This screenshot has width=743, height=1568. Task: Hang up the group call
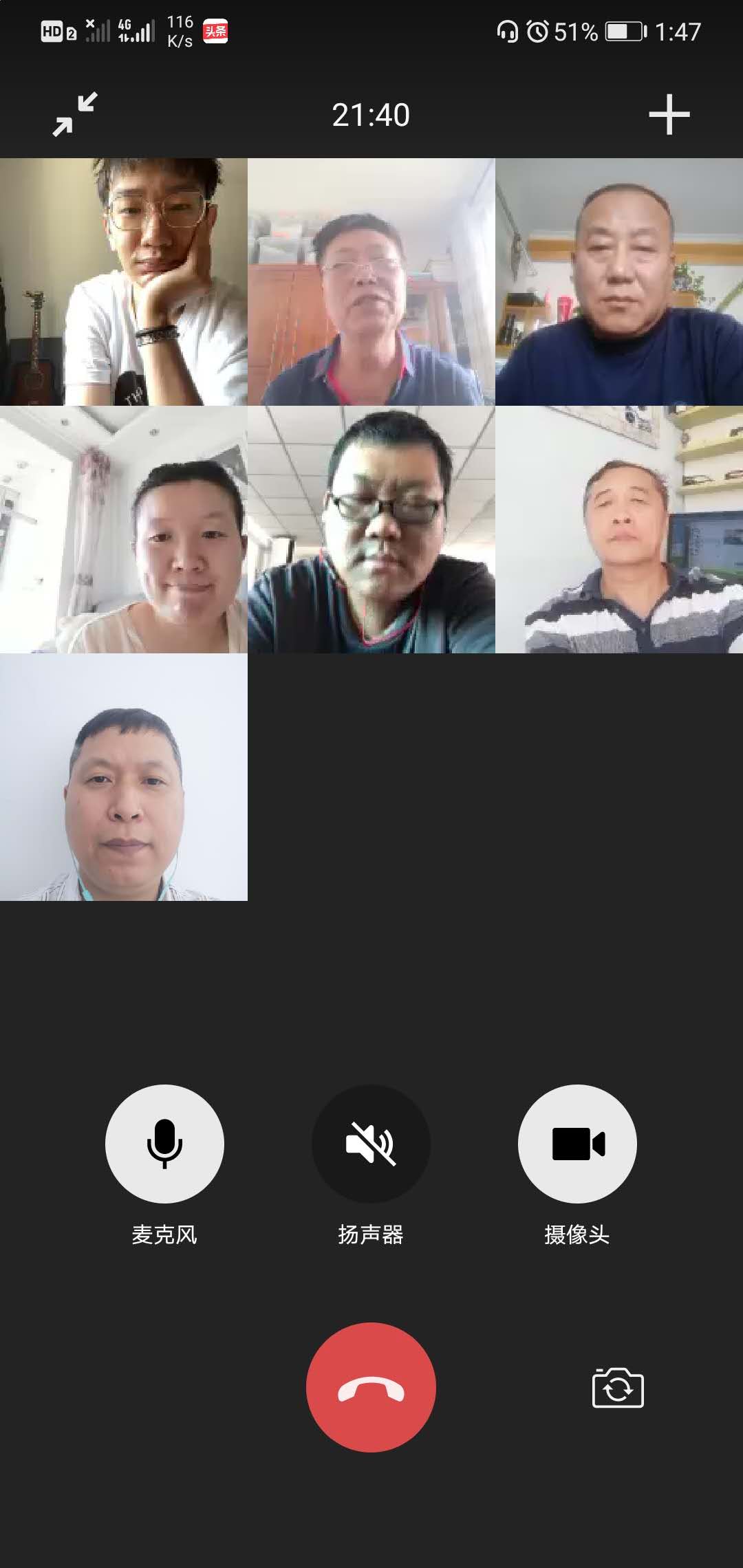click(371, 1387)
